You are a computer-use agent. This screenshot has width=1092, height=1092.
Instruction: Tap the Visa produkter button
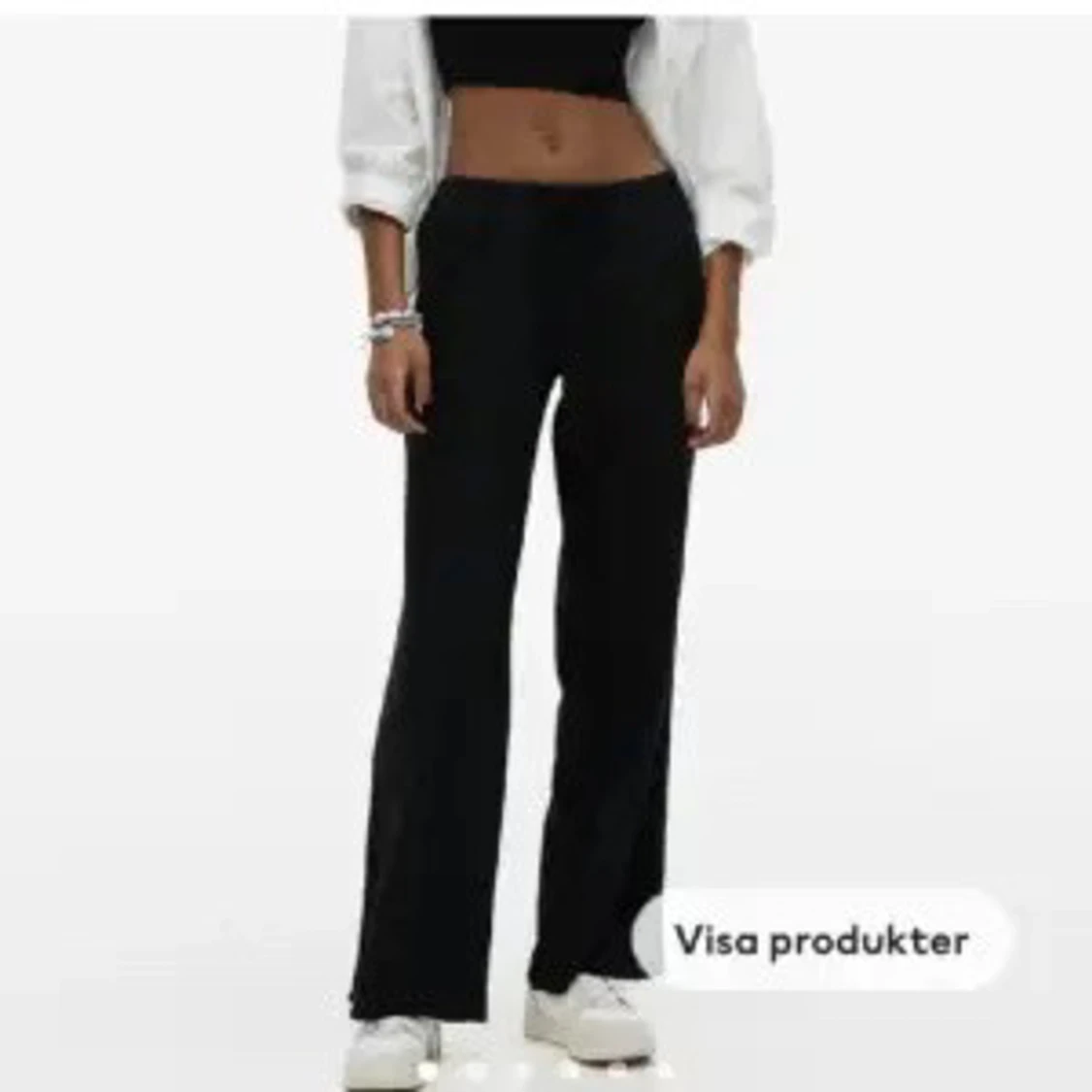click(821, 941)
